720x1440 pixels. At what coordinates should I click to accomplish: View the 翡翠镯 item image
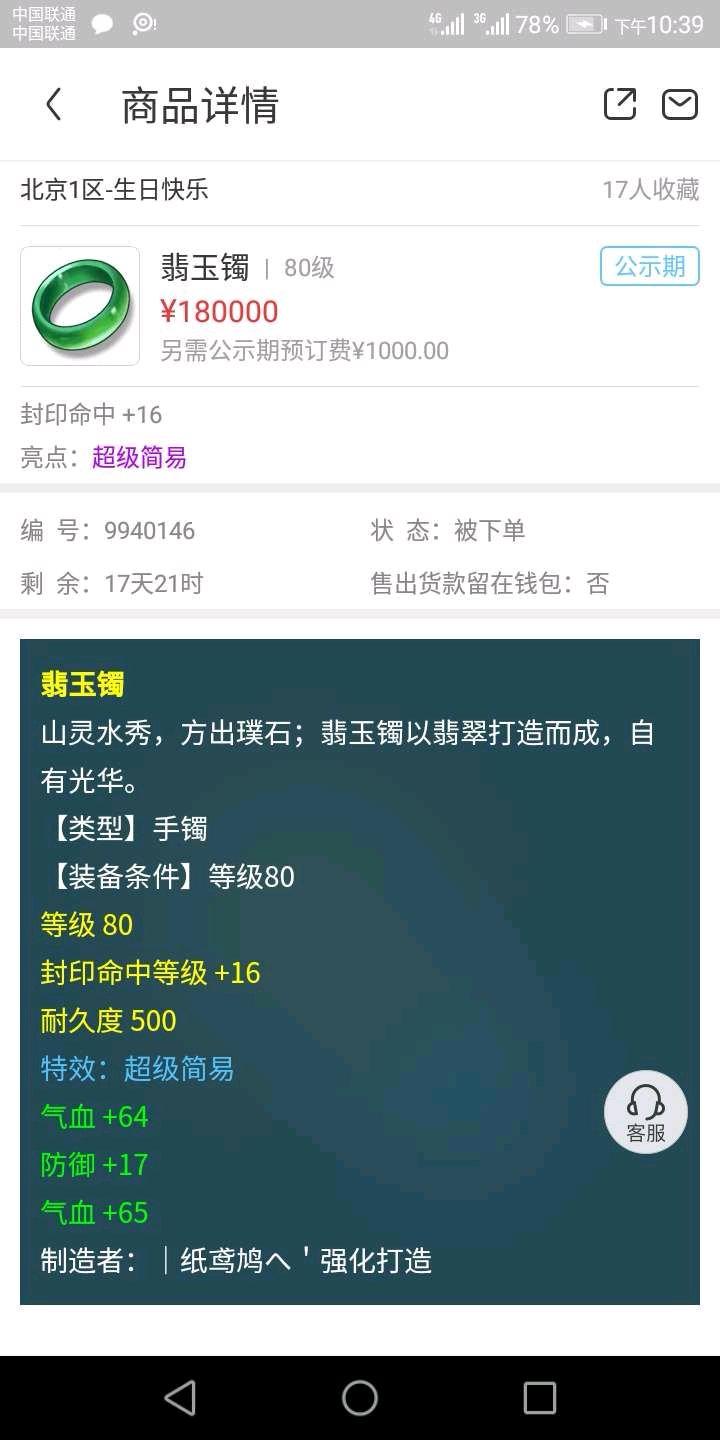tap(80, 306)
